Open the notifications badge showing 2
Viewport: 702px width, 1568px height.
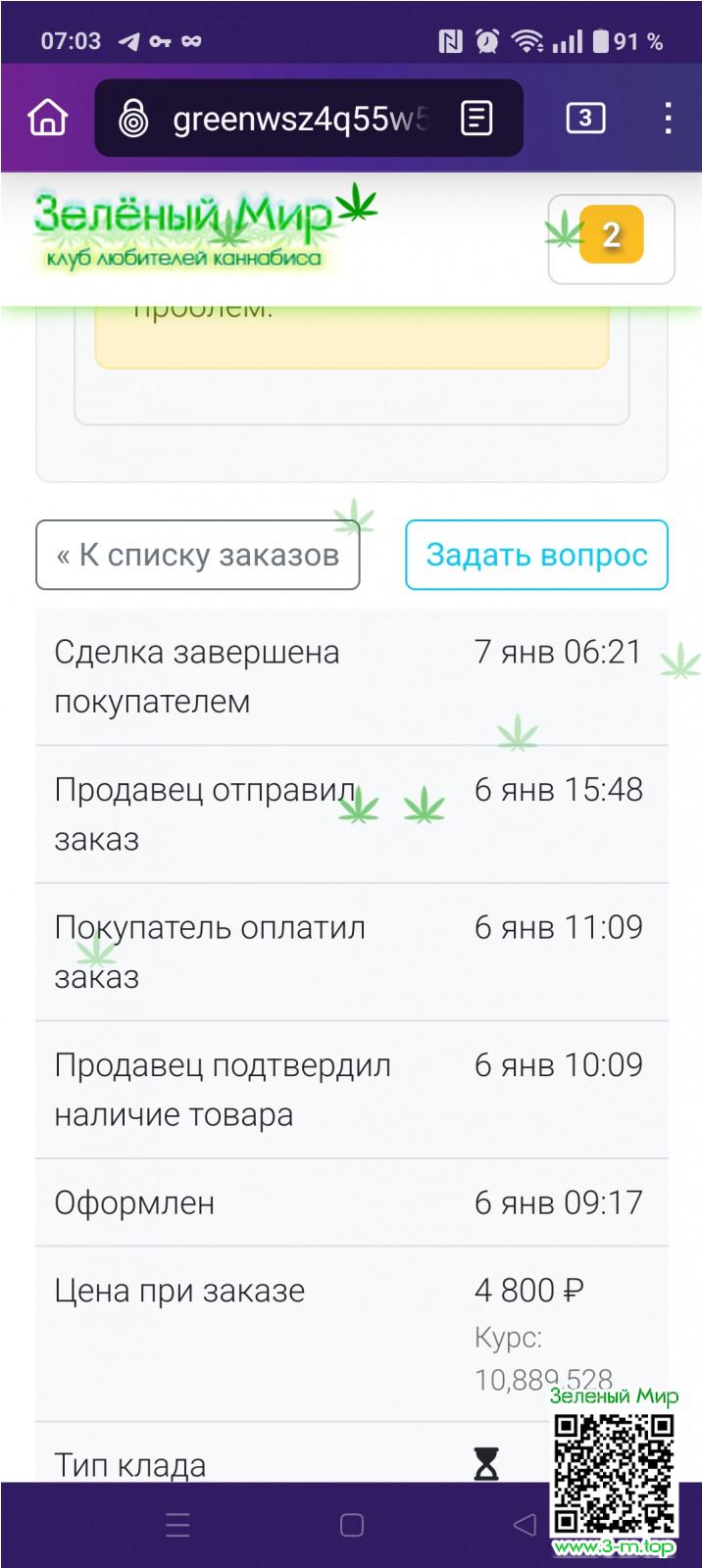611,236
